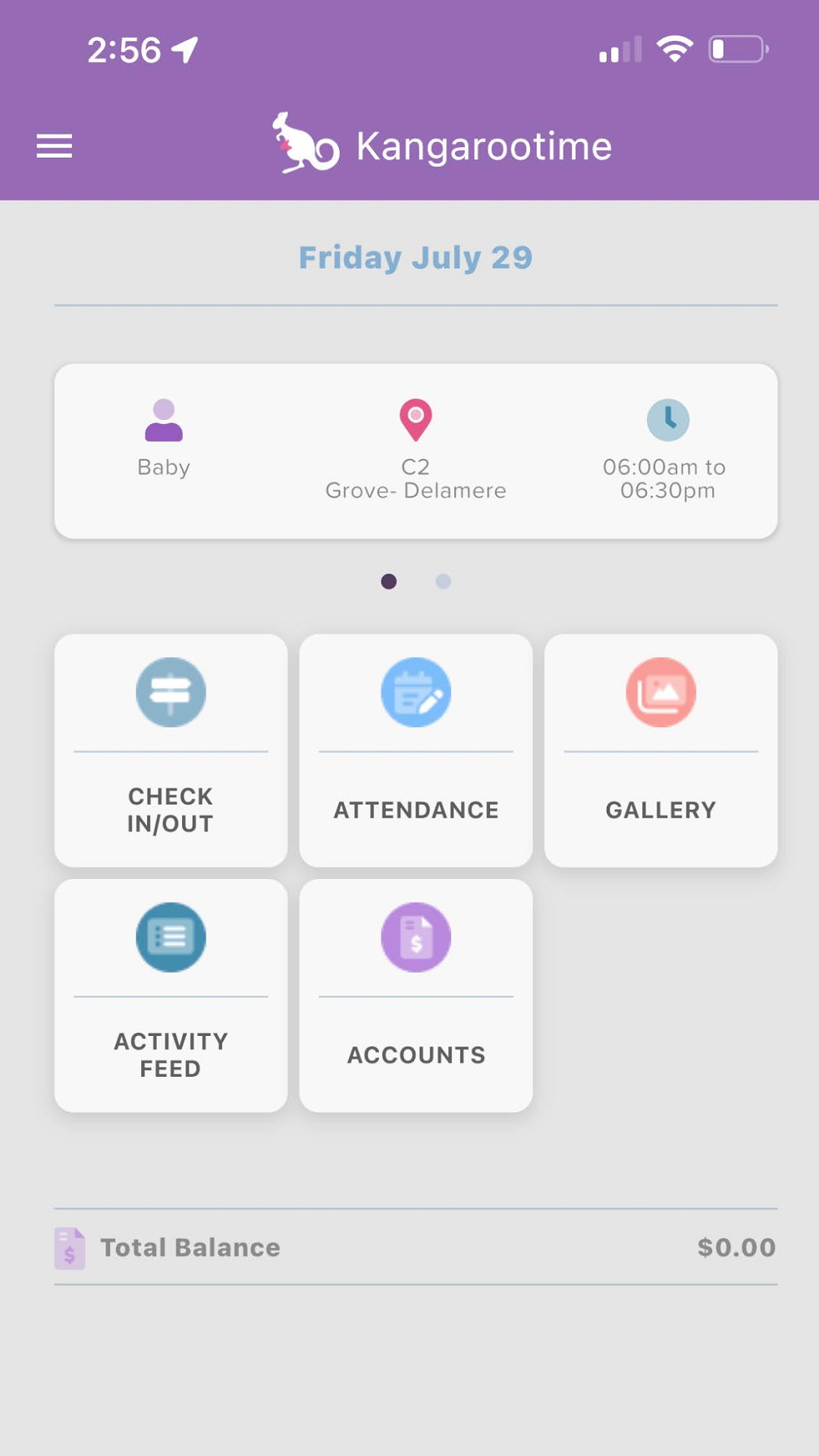Open the hamburger navigation menu
819x1456 pixels.
55,146
